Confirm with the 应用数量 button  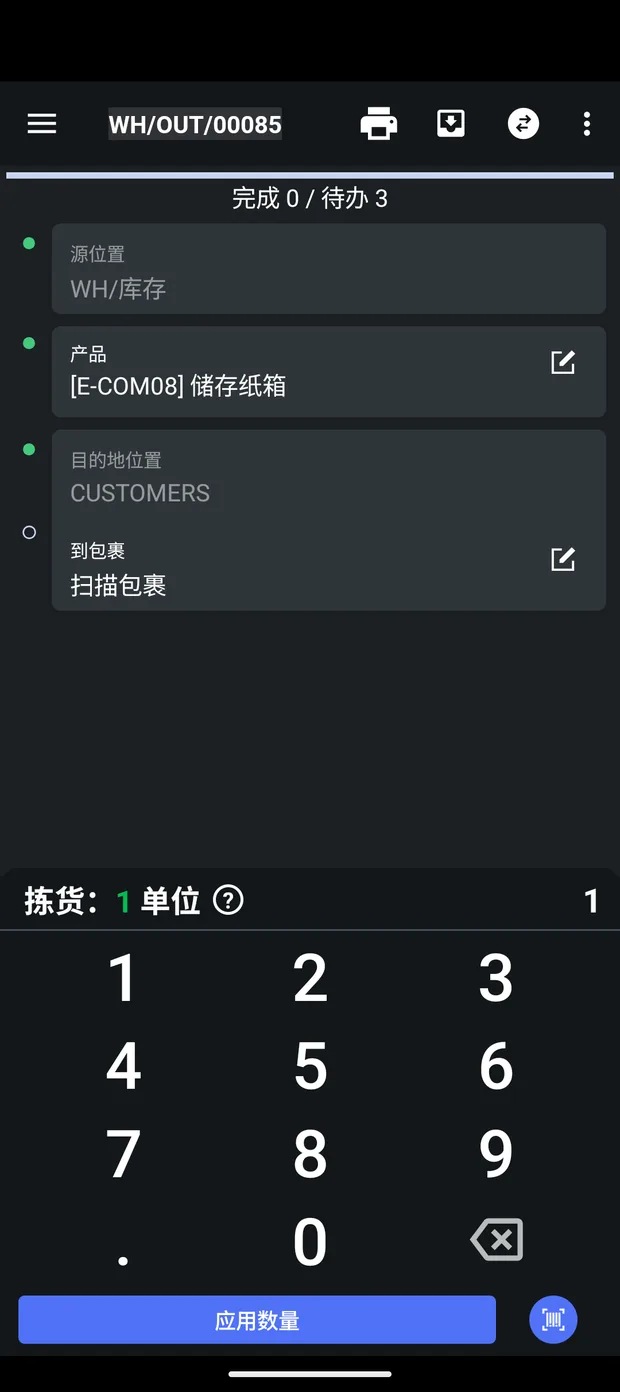pos(257,1320)
